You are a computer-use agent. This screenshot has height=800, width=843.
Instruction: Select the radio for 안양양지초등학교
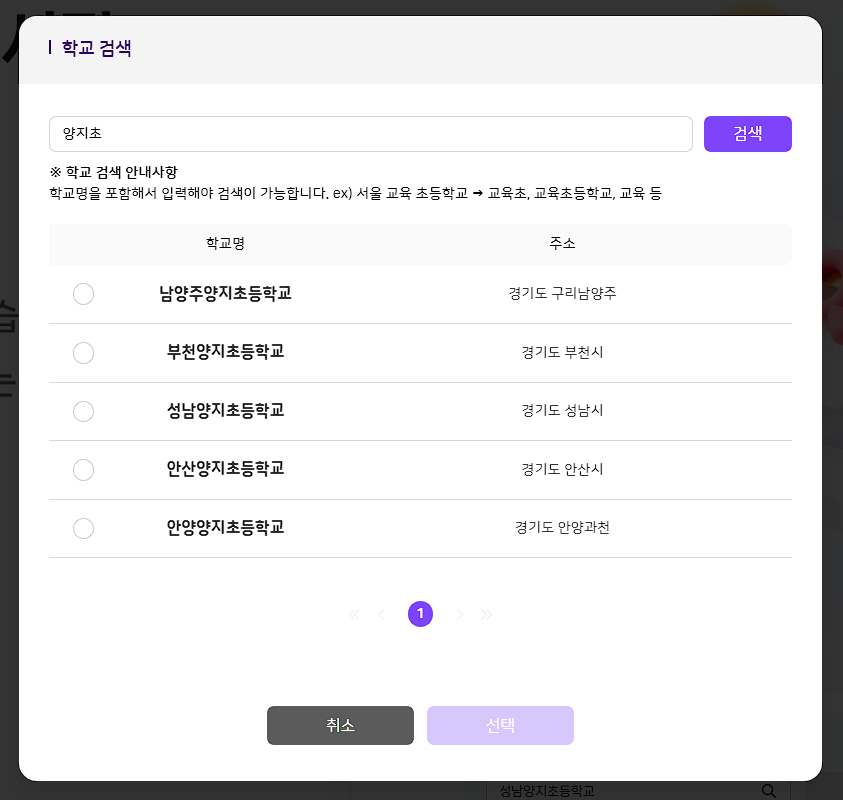[84, 528]
